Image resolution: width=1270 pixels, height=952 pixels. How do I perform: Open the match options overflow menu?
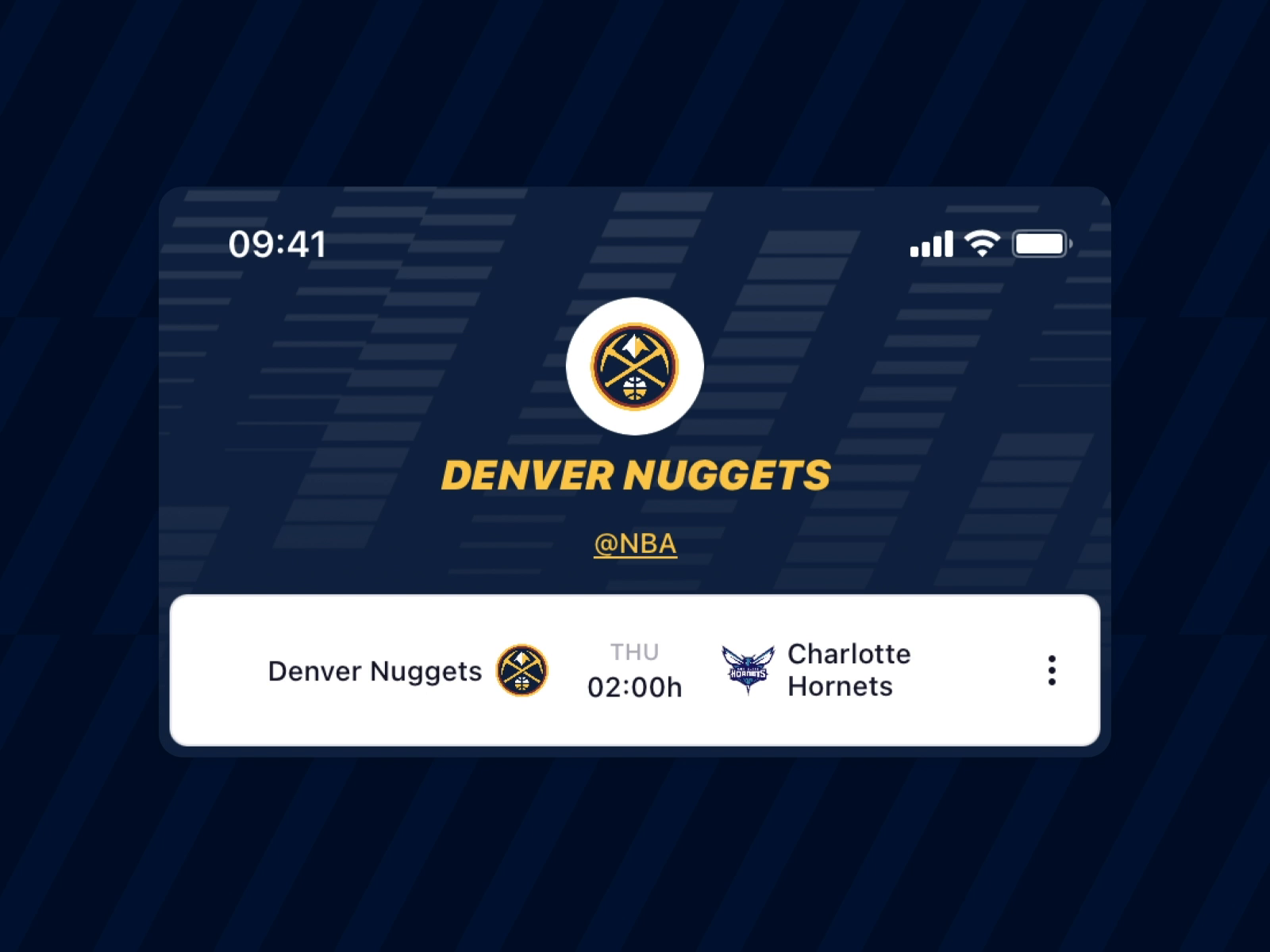[x=1052, y=670]
